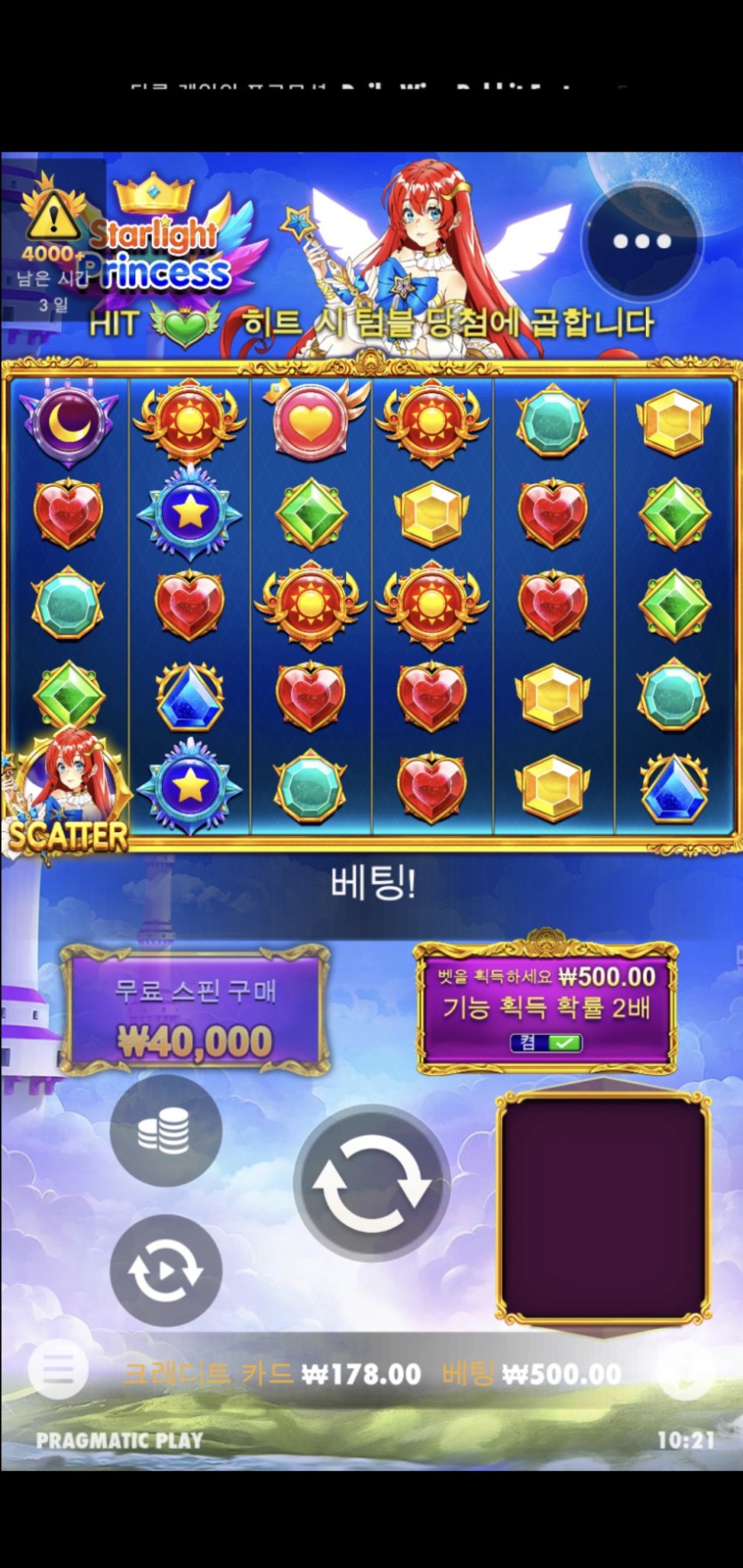Viewport: 743px width, 1568px height.
Task: Open the hamburger menu
Action: pos(58,1370)
